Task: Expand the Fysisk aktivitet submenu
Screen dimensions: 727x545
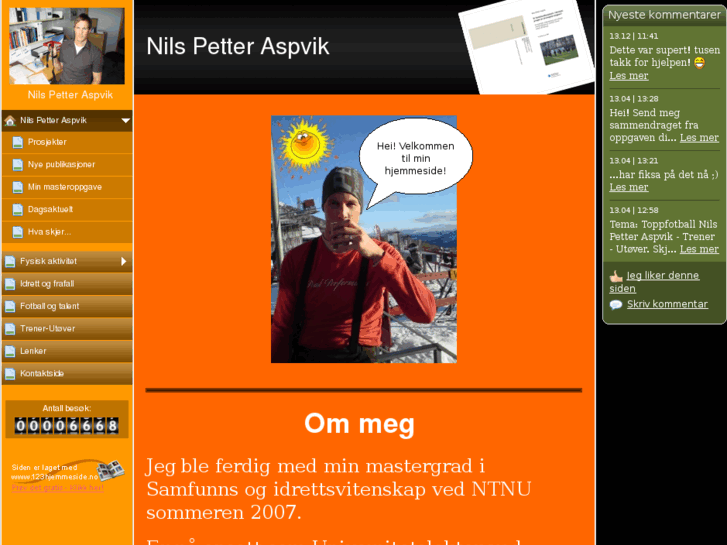Action: pyautogui.click(x=124, y=261)
